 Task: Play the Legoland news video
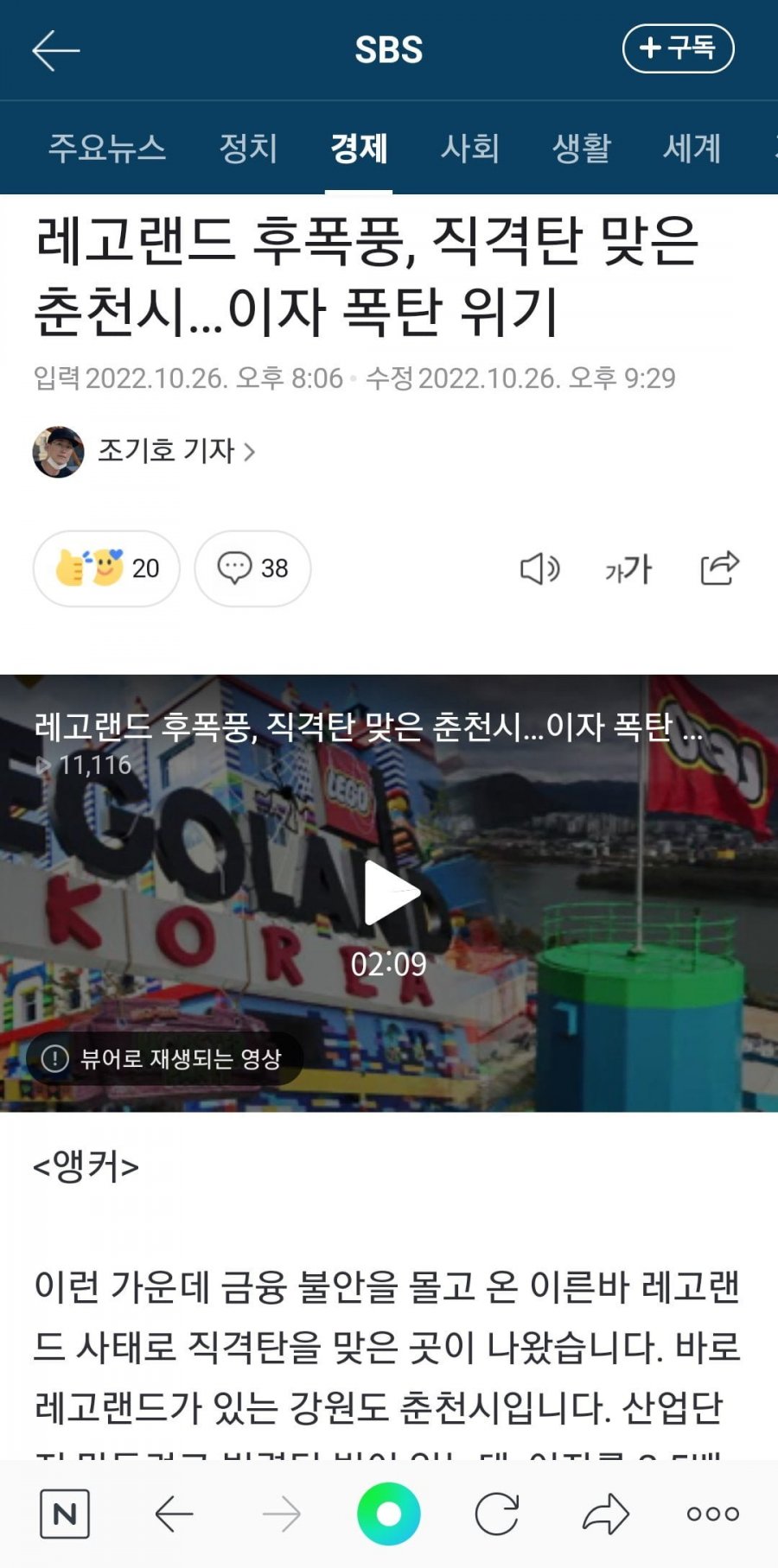click(390, 893)
